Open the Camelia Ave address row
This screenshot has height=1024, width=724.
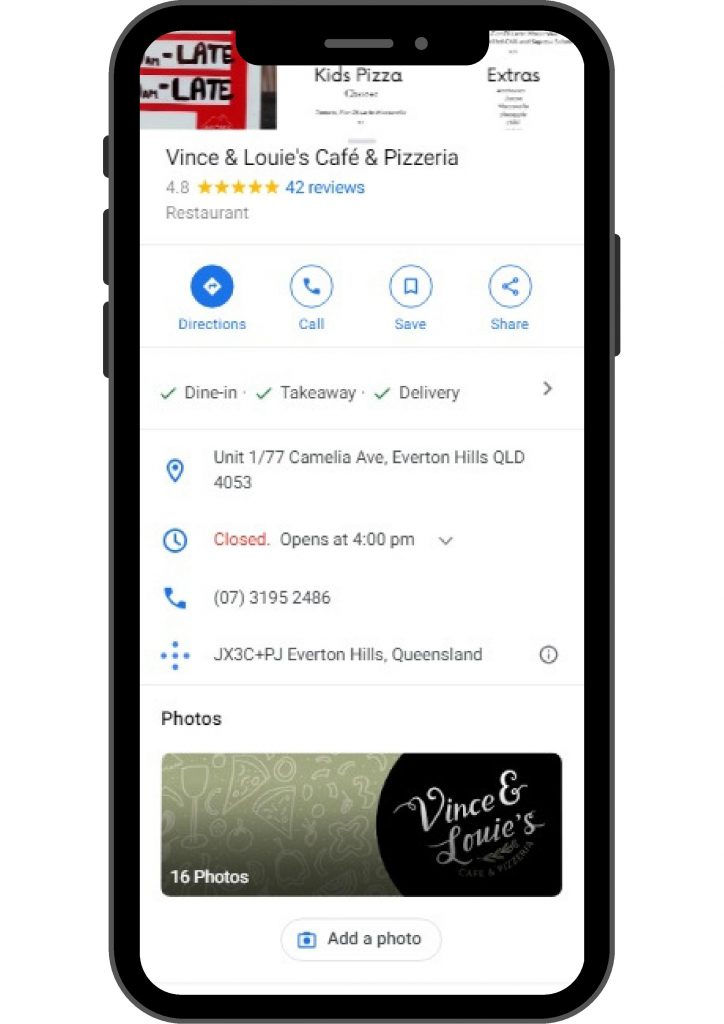[x=368, y=470]
